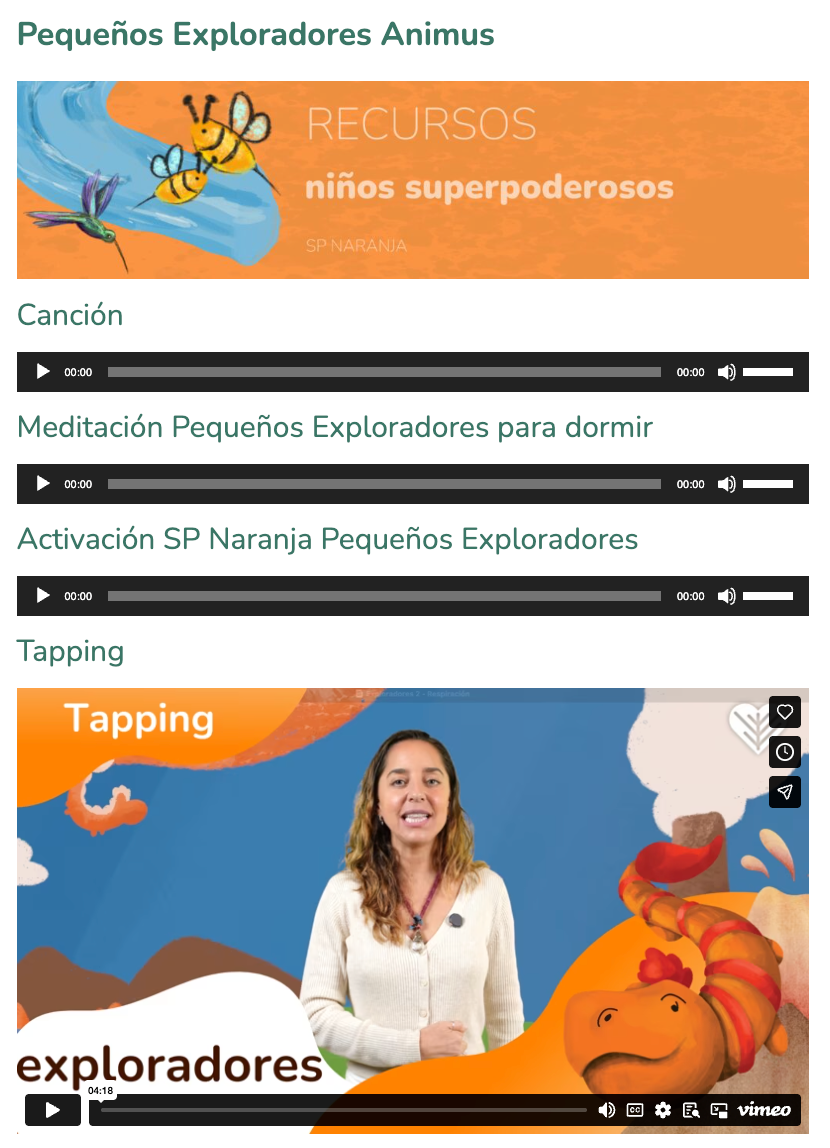830x1148 pixels.
Task: Click the Tapping video progress bar
Action: [x=340, y=1110]
